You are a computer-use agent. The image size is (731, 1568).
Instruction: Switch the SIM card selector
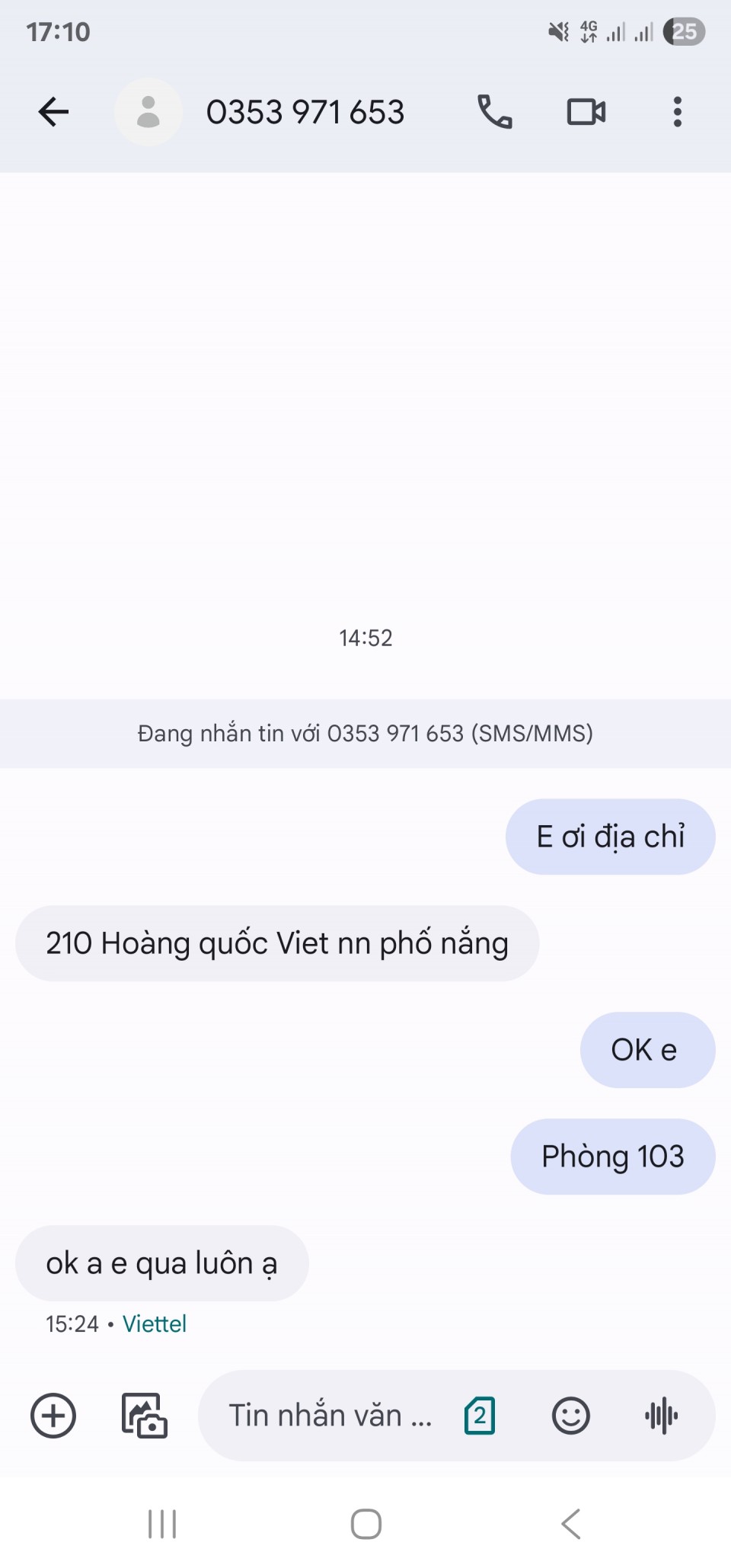click(x=480, y=1416)
